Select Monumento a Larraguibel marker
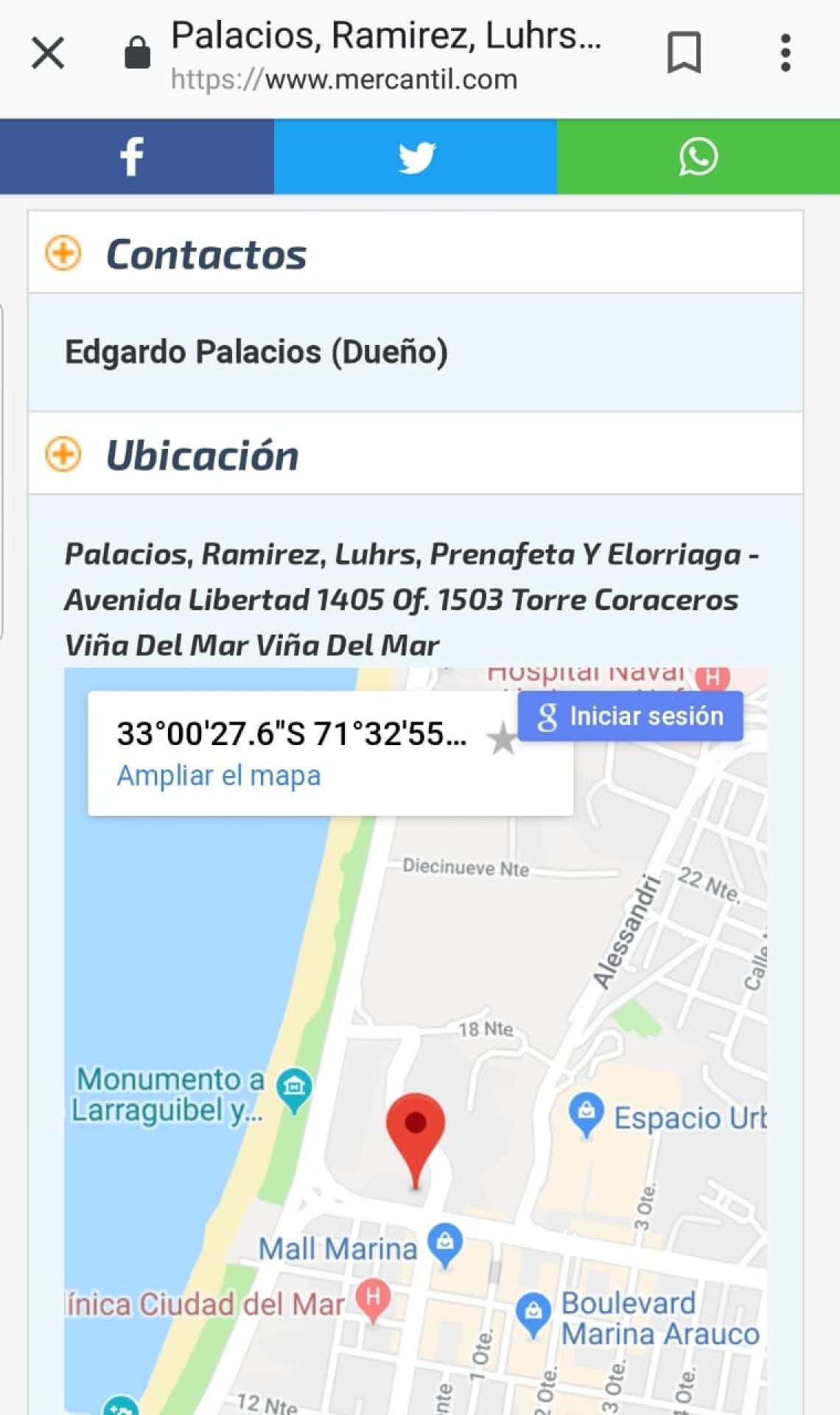This screenshot has width=840, height=1415. 294,1088
